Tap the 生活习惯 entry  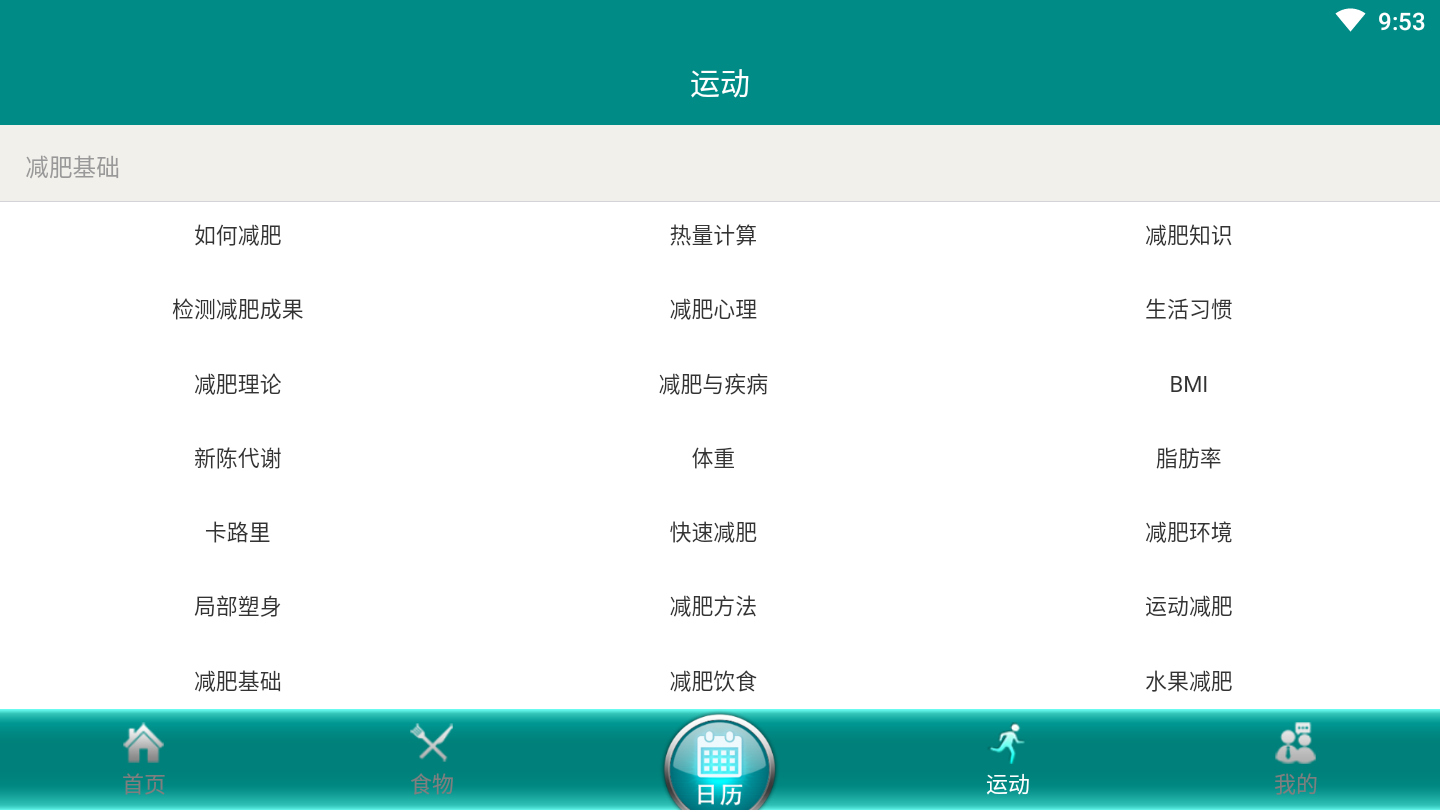pyautogui.click(x=1188, y=310)
